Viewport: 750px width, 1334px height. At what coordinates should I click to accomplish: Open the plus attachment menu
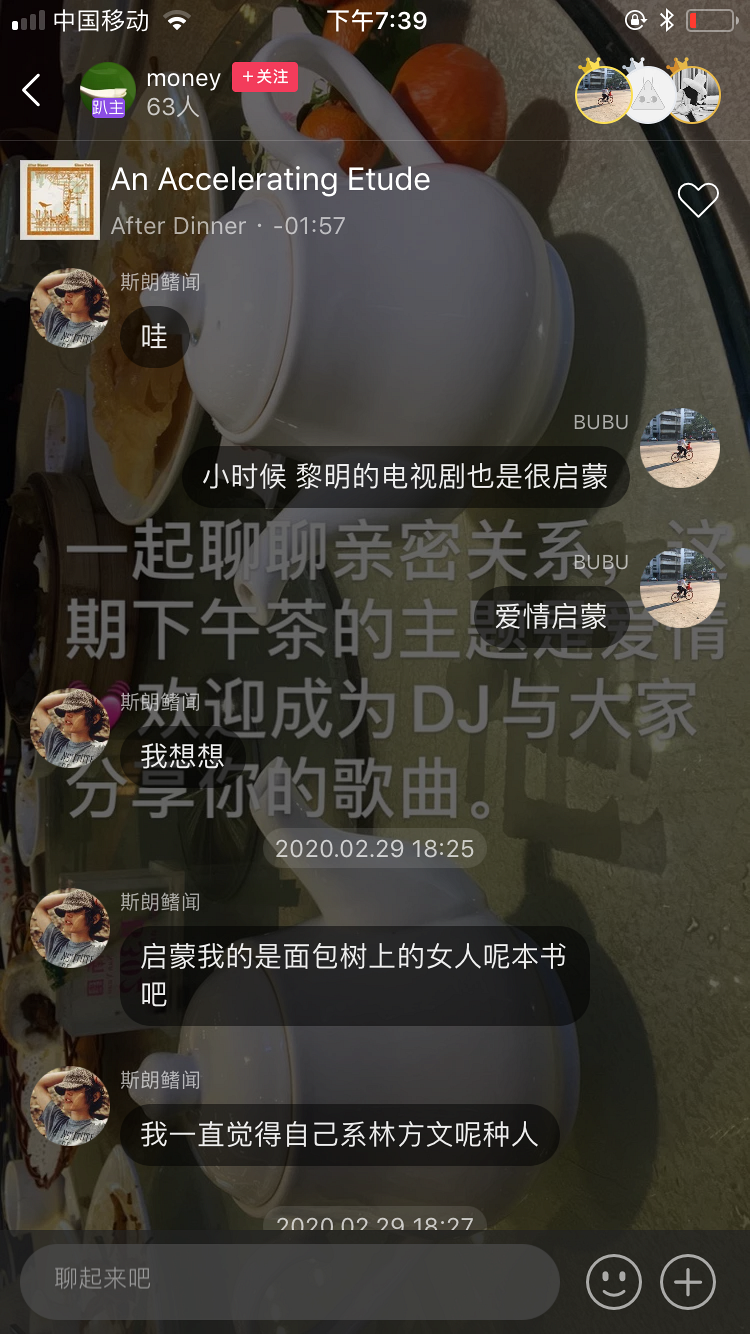pos(688,1281)
